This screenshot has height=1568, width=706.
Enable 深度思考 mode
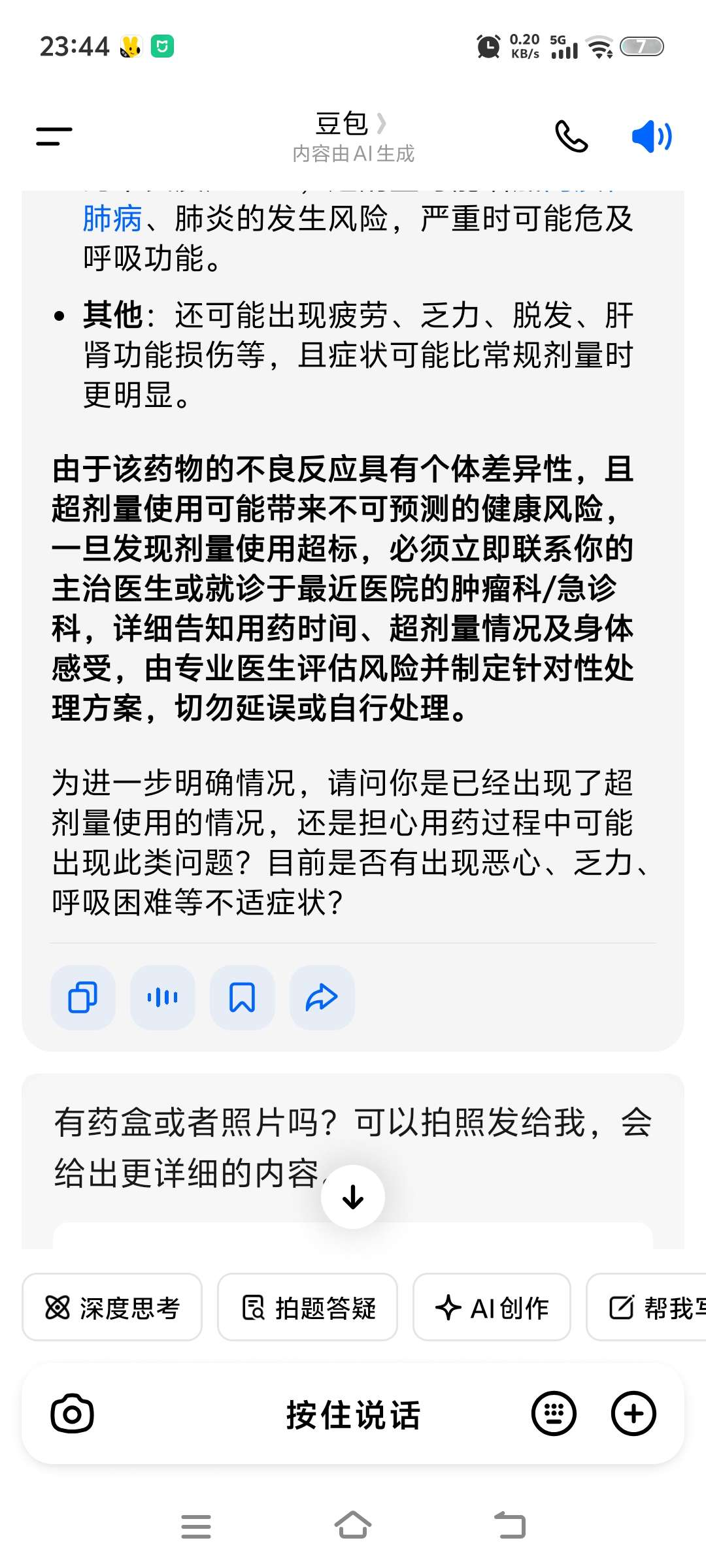click(111, 1307)
